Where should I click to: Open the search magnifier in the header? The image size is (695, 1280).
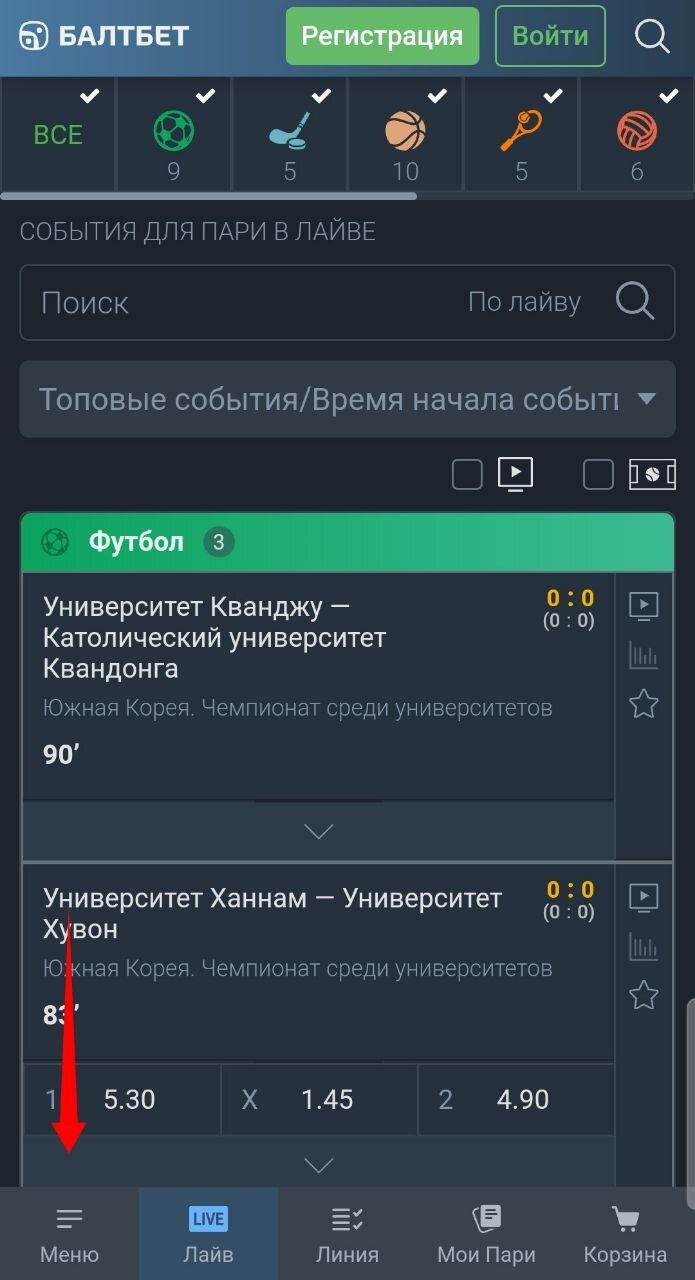tap(652, 36)
